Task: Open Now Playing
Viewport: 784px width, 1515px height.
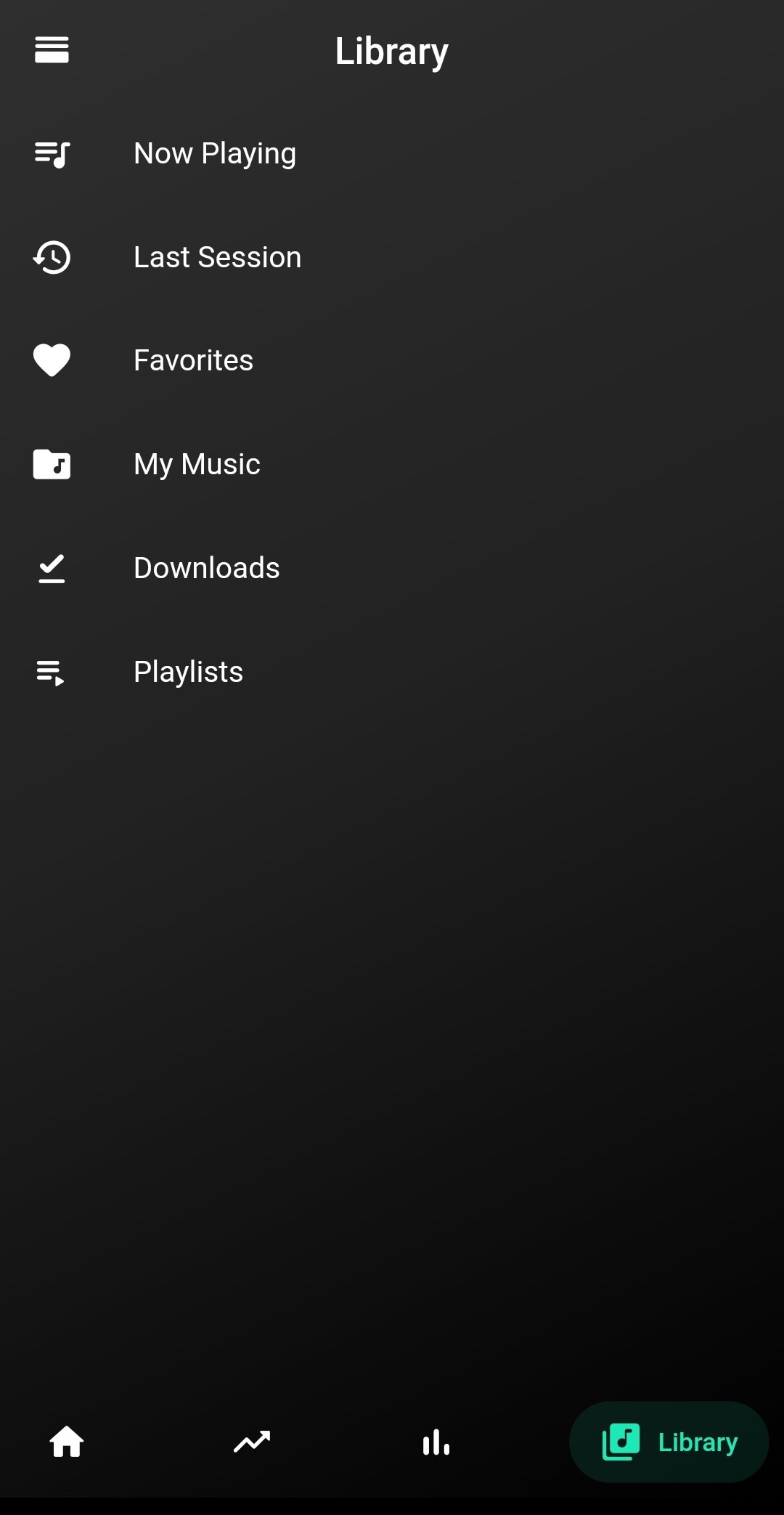Action: click(392, 154)
